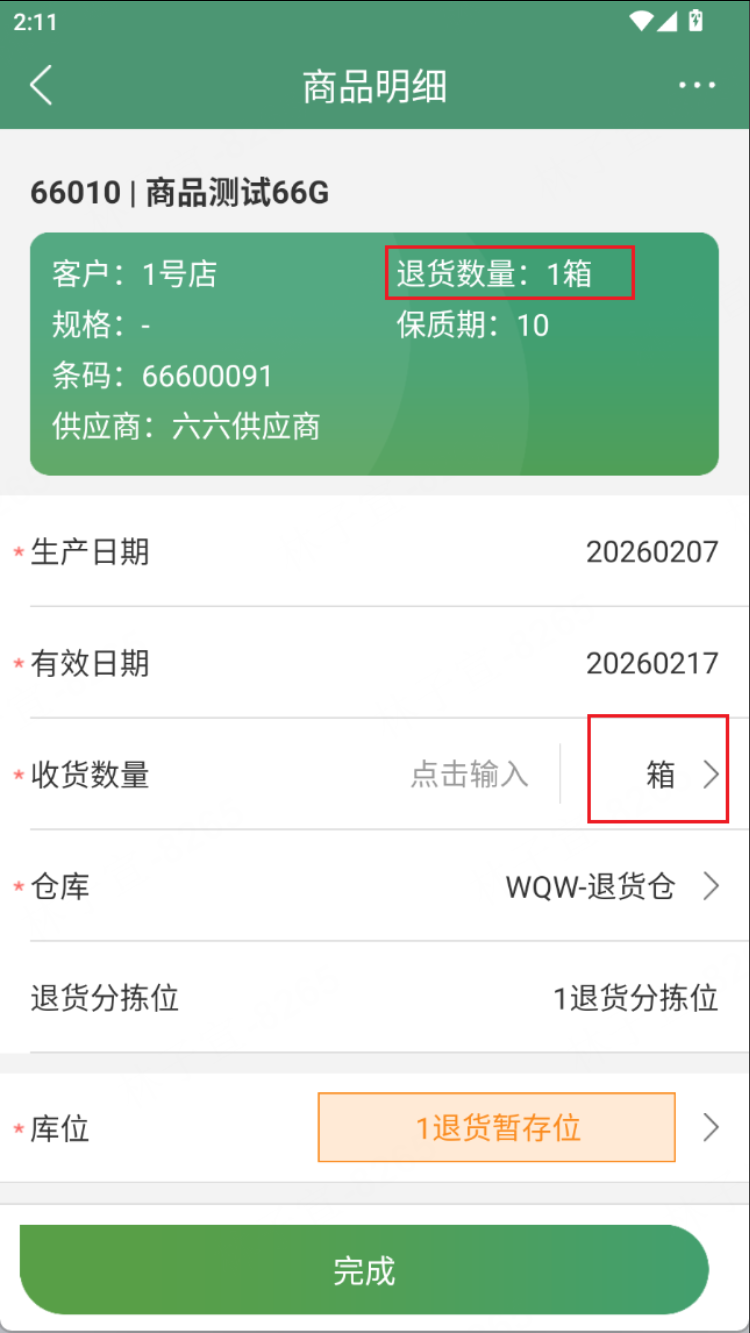Choose location 1退货暂存位
Image resolution: width=750 pixels, height=1333 pixels.
coord(497,1128)
